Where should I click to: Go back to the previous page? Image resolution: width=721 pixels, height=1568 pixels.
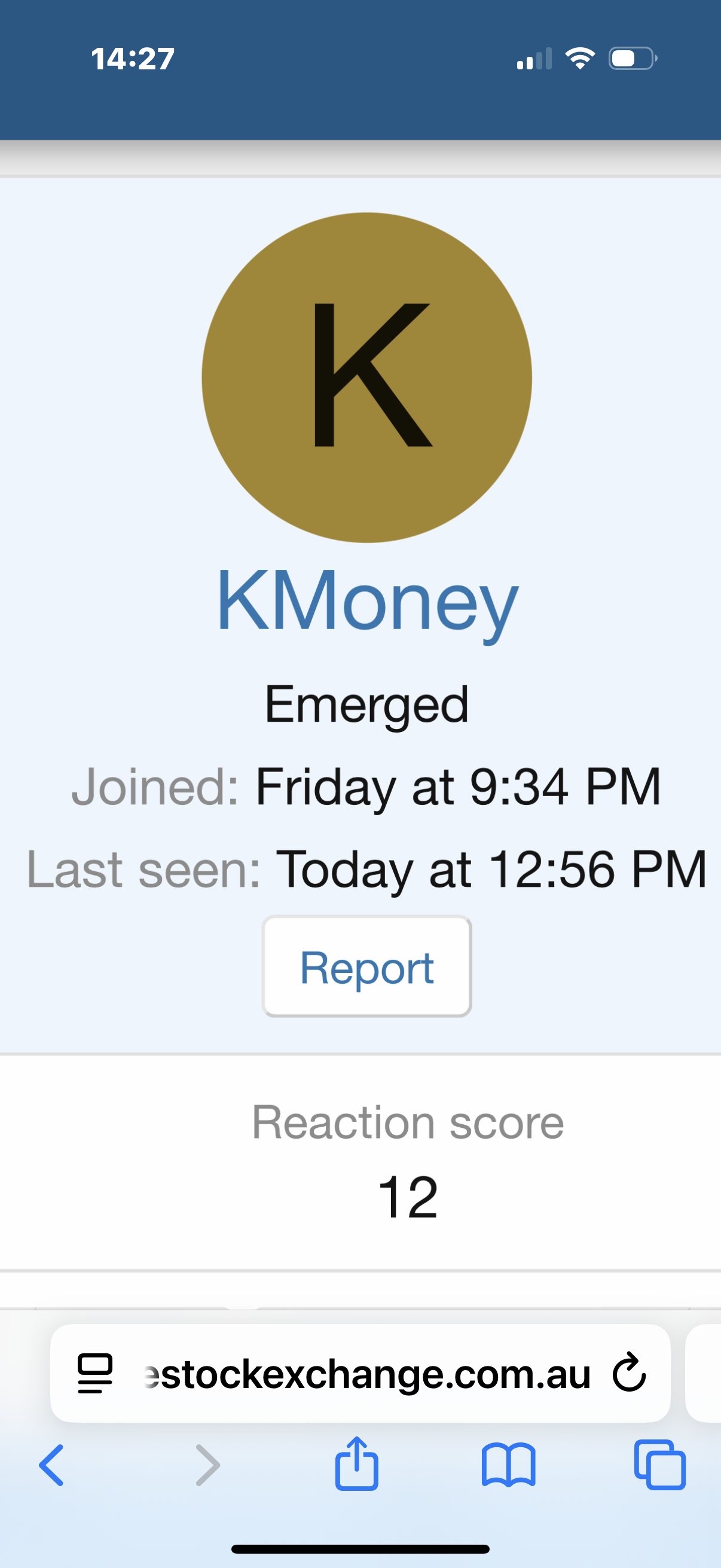click(x=52, y=1465)
